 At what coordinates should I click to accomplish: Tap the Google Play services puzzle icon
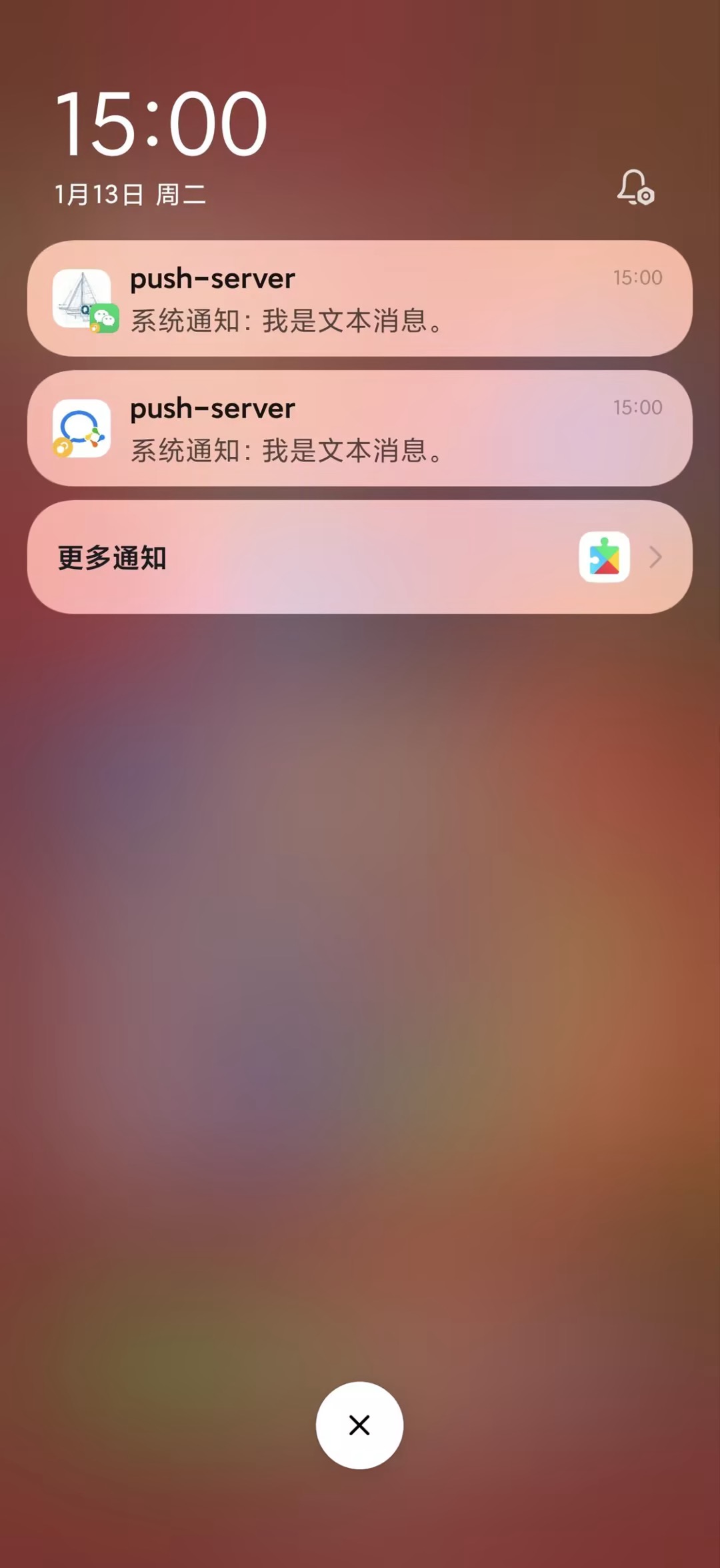(x=605, y=557)
